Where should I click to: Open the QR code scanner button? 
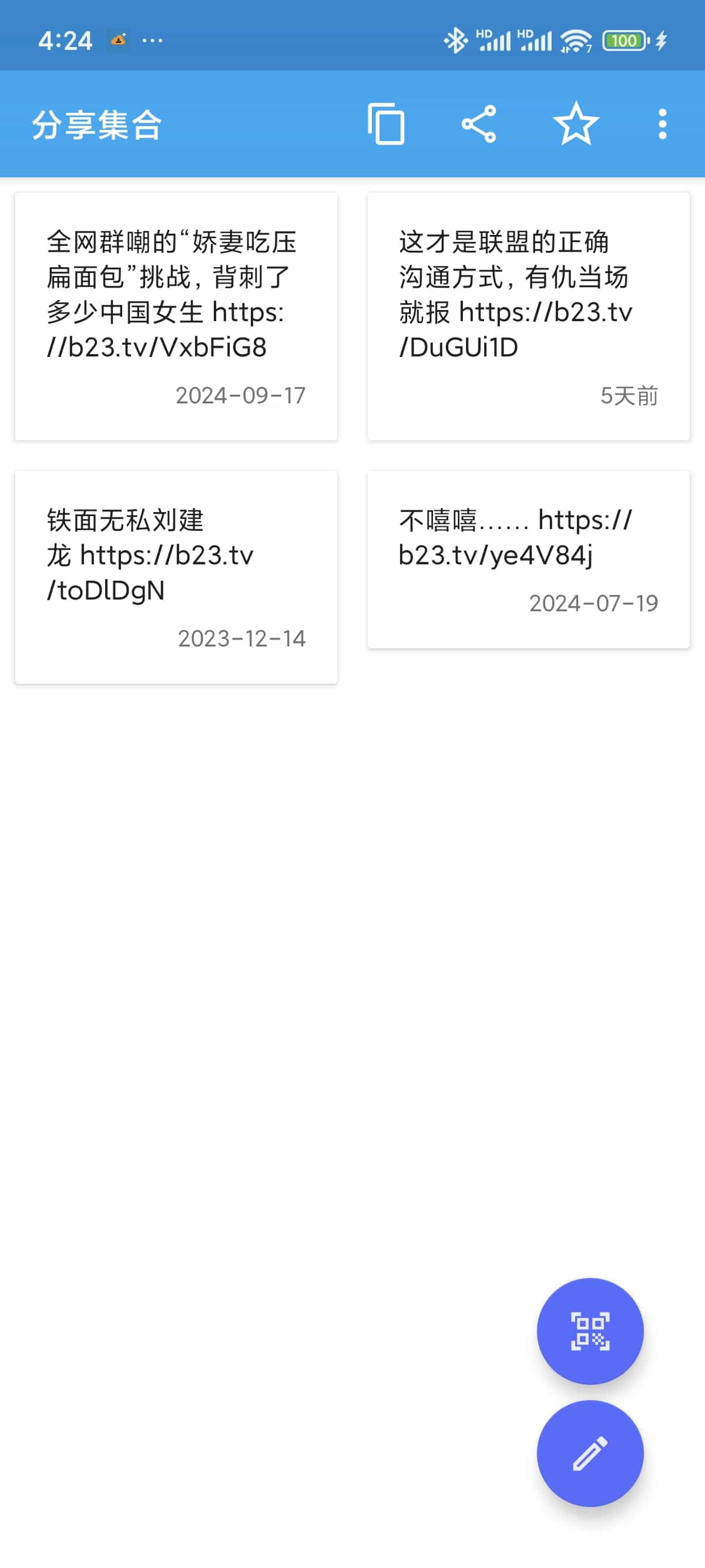pyautogui.click(x=589, y=1331)
